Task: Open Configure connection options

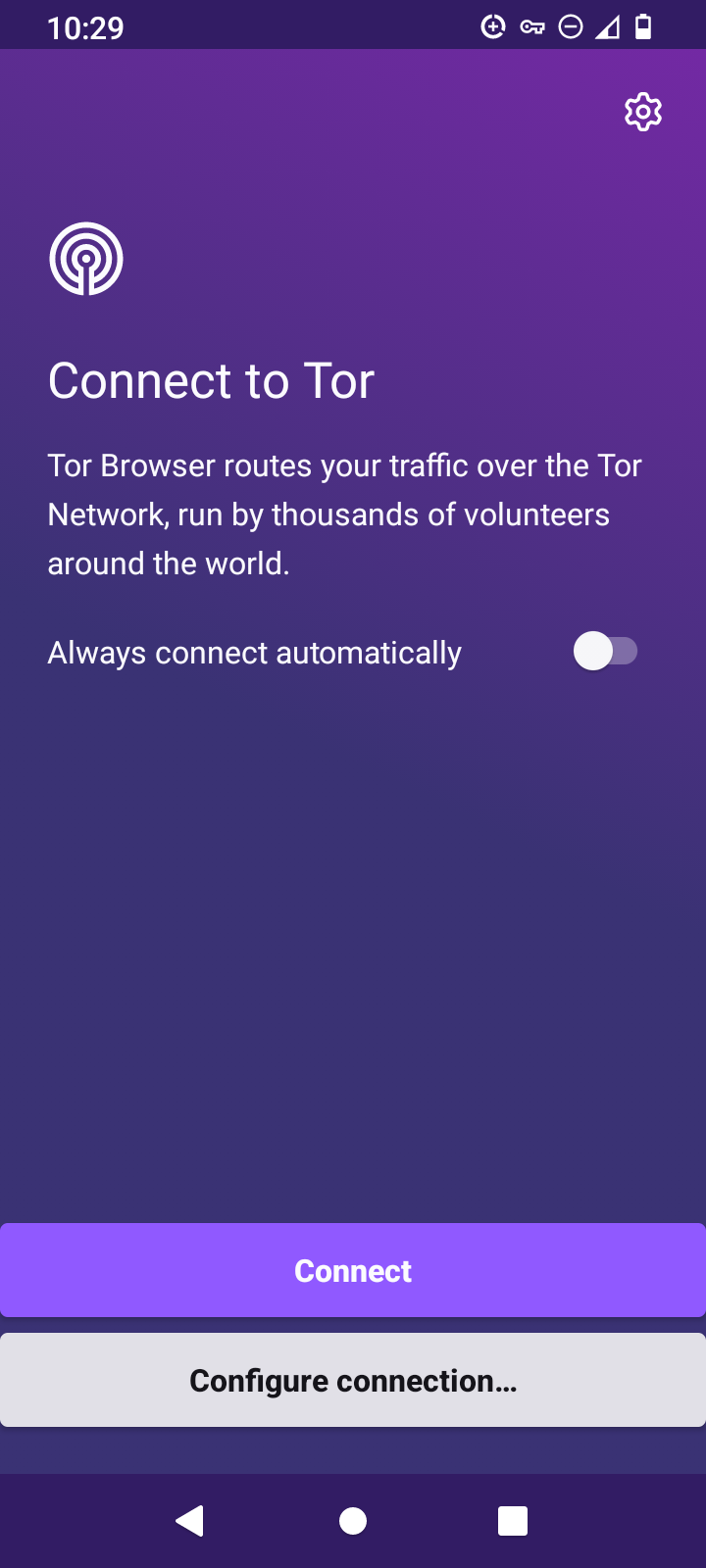Action: click(353, 1380)
